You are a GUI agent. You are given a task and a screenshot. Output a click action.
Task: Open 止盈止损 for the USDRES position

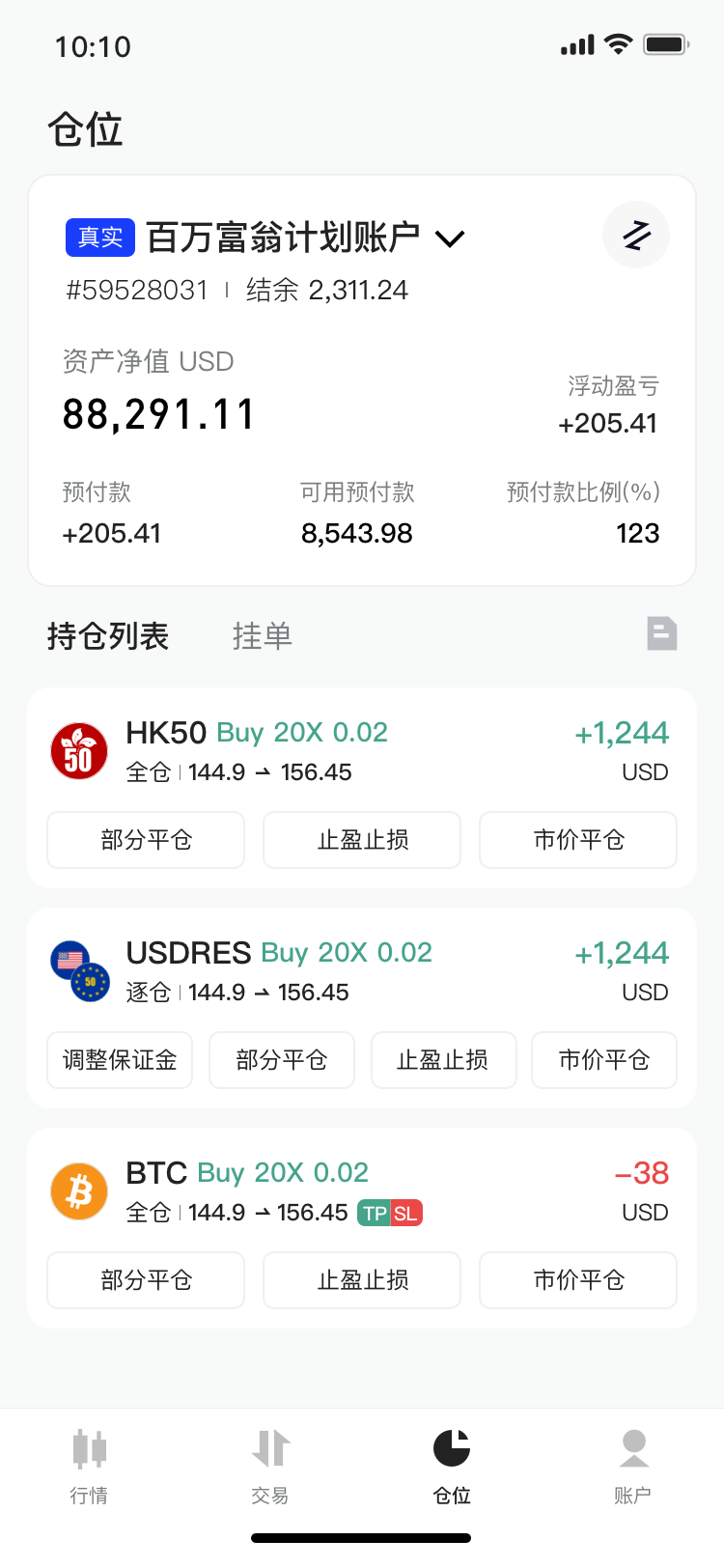pos(444,1060)
